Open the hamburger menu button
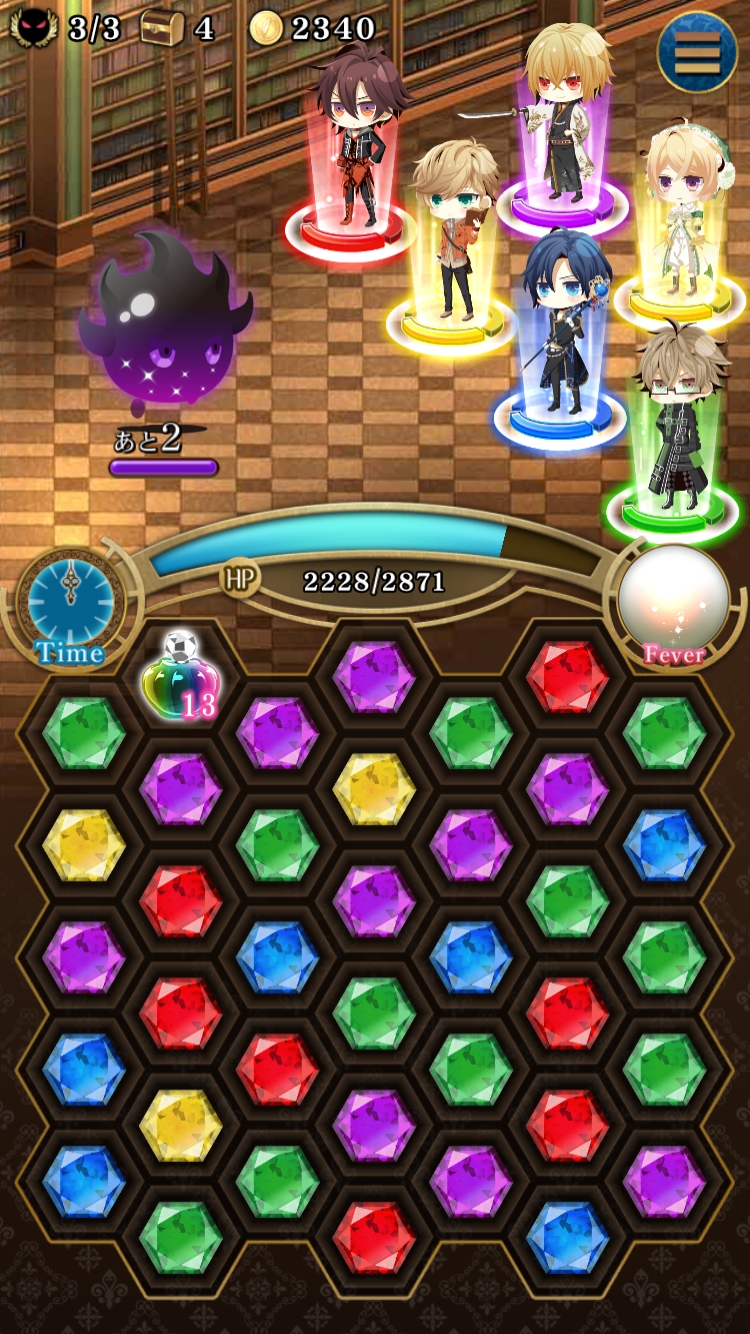The image size is (750, 1334). pos(697,52)
